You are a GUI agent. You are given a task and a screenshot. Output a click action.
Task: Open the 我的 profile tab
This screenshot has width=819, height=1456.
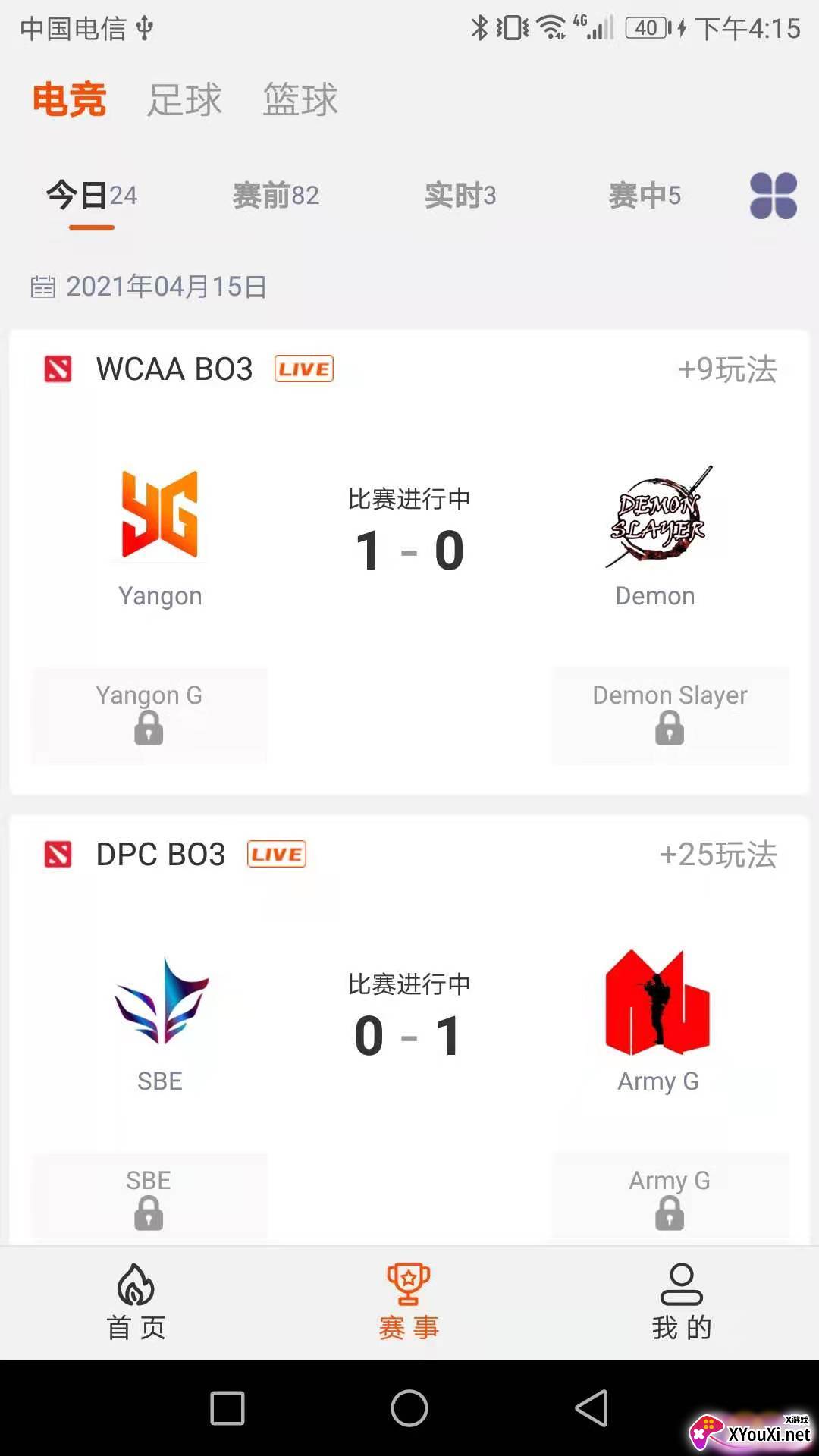coord(682,1301)
